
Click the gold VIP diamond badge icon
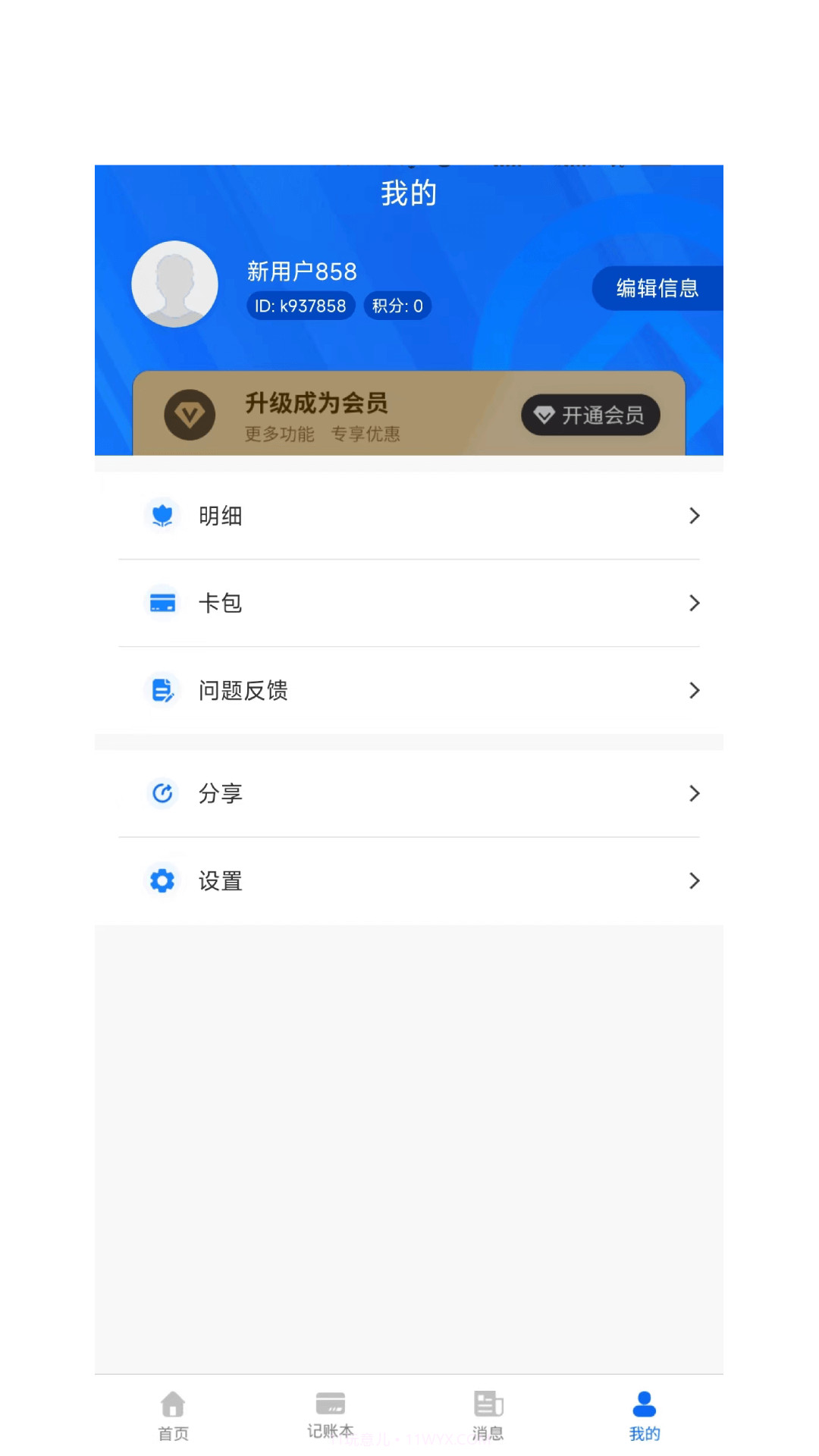coord(189,415)
